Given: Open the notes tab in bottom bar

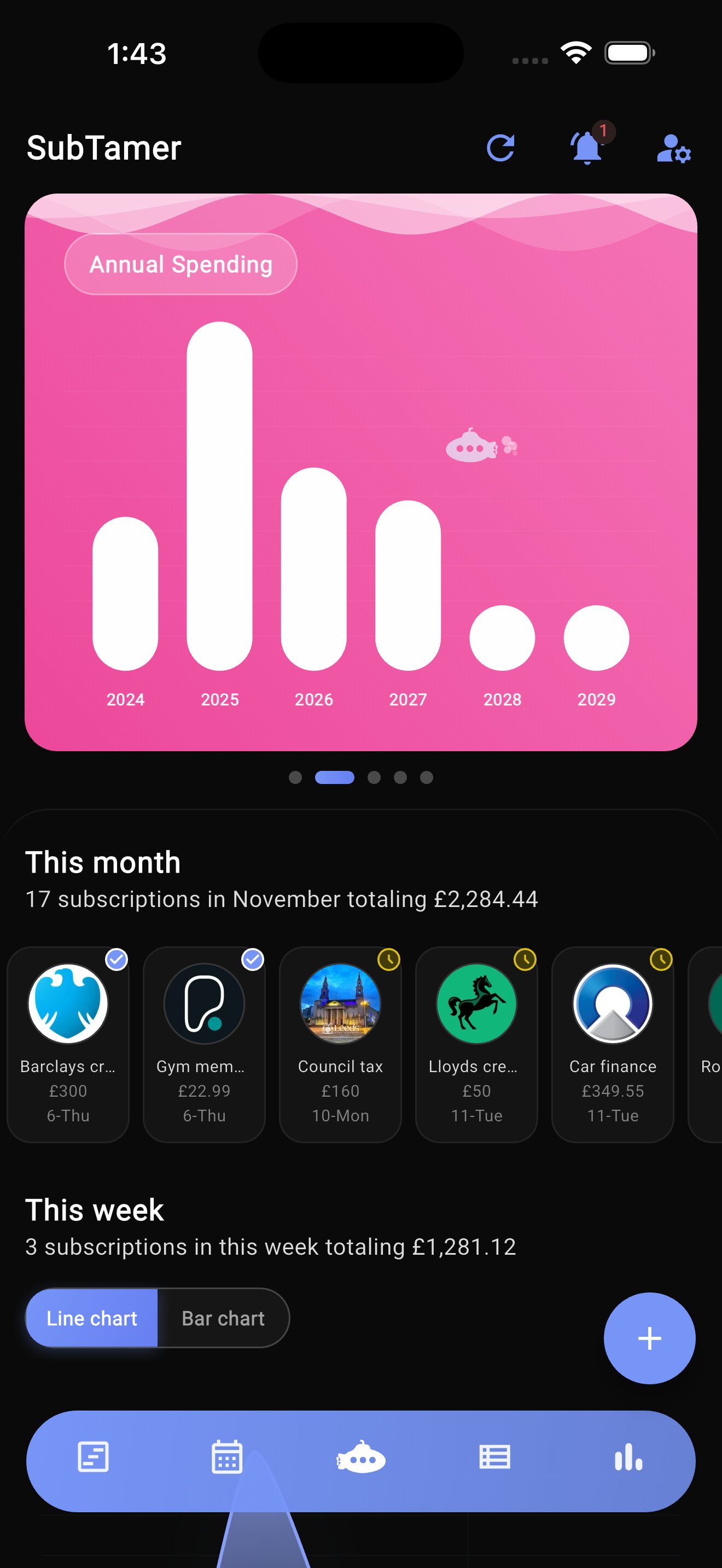Looking at the screenshot, I should [x=93, y=1457].
